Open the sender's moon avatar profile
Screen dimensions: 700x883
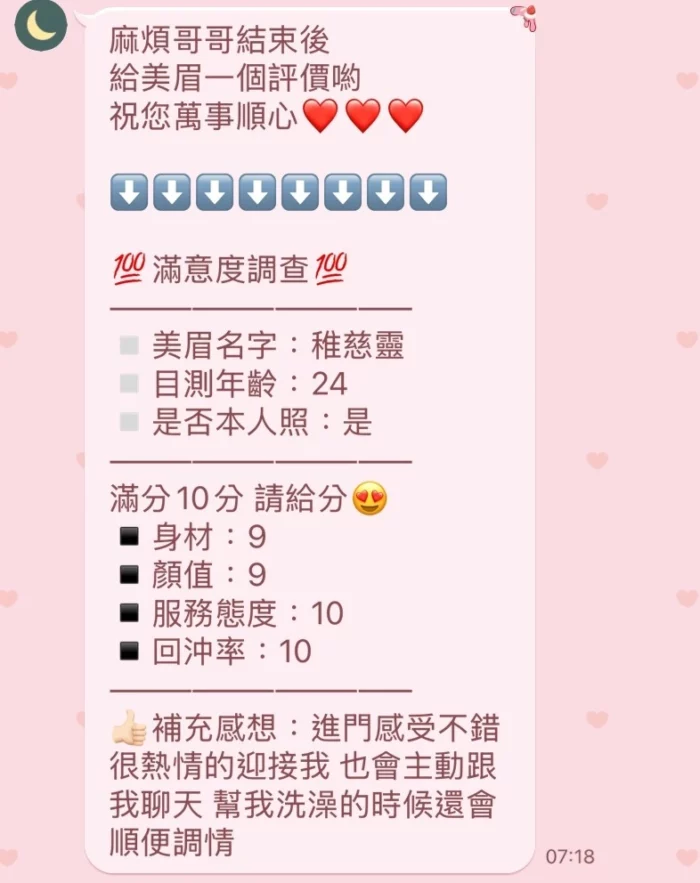pyautogui.click(x=41, y=27)
